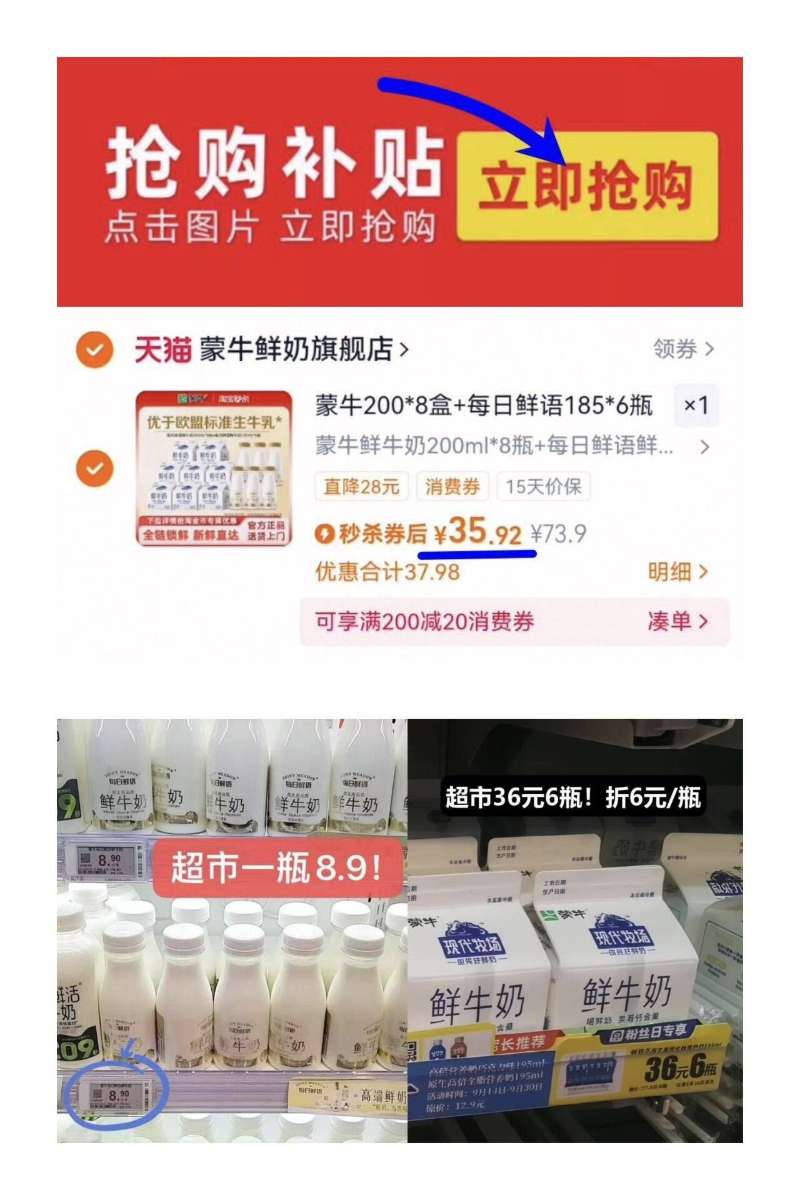Toggle the store selection checkmark

click(x=95, y=347)
